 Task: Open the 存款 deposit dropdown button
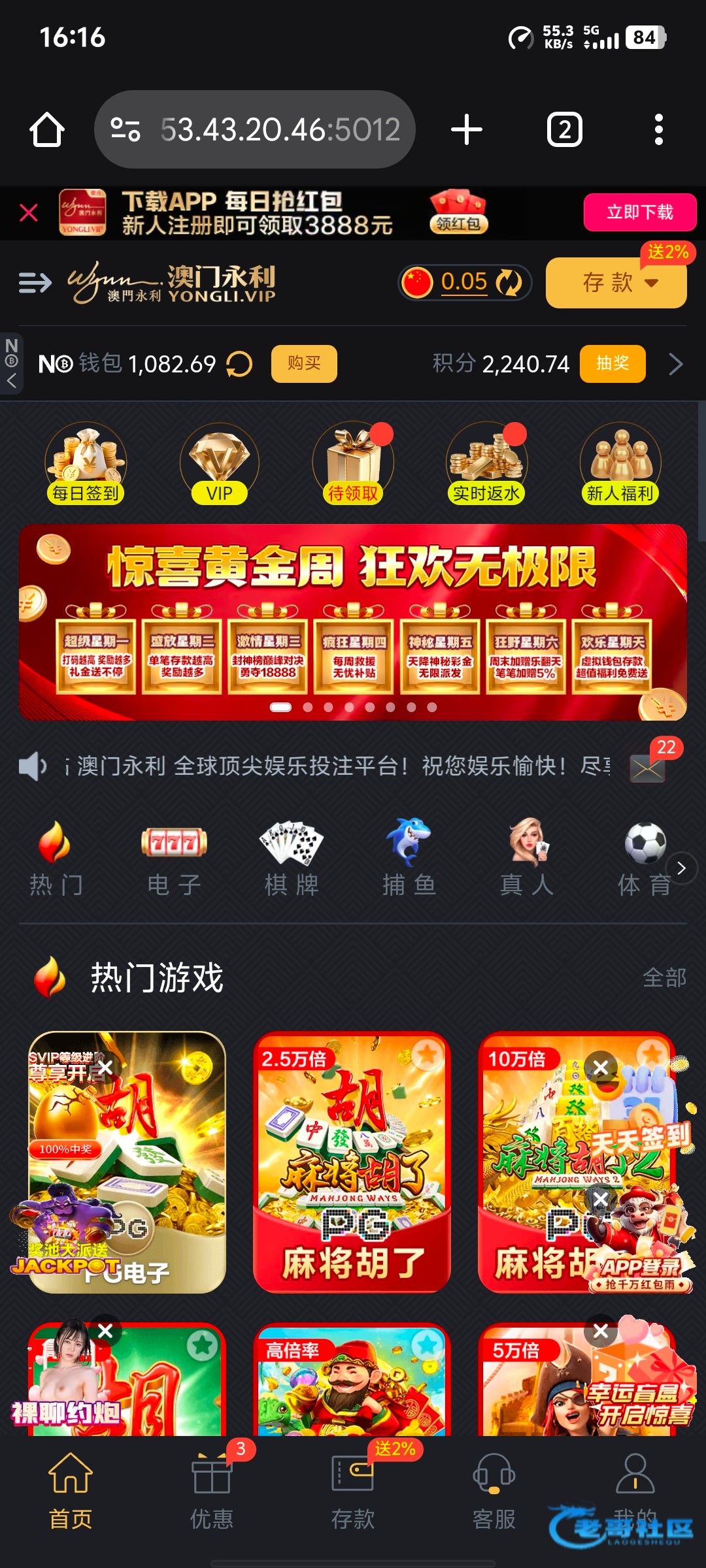click(616, 283)
